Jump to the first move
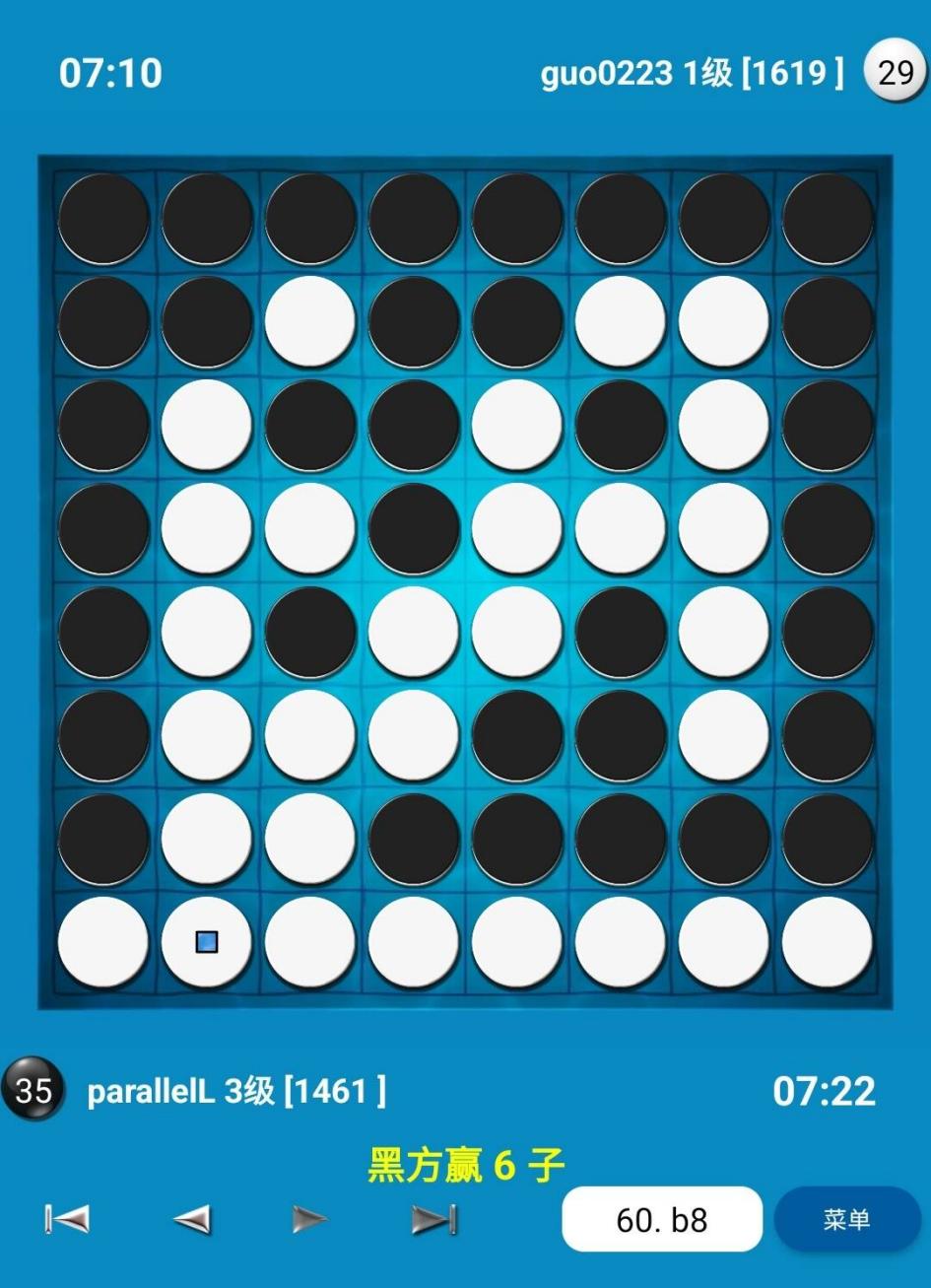The width and height of the screenshot is (931, 1288). coord(67,1220)
